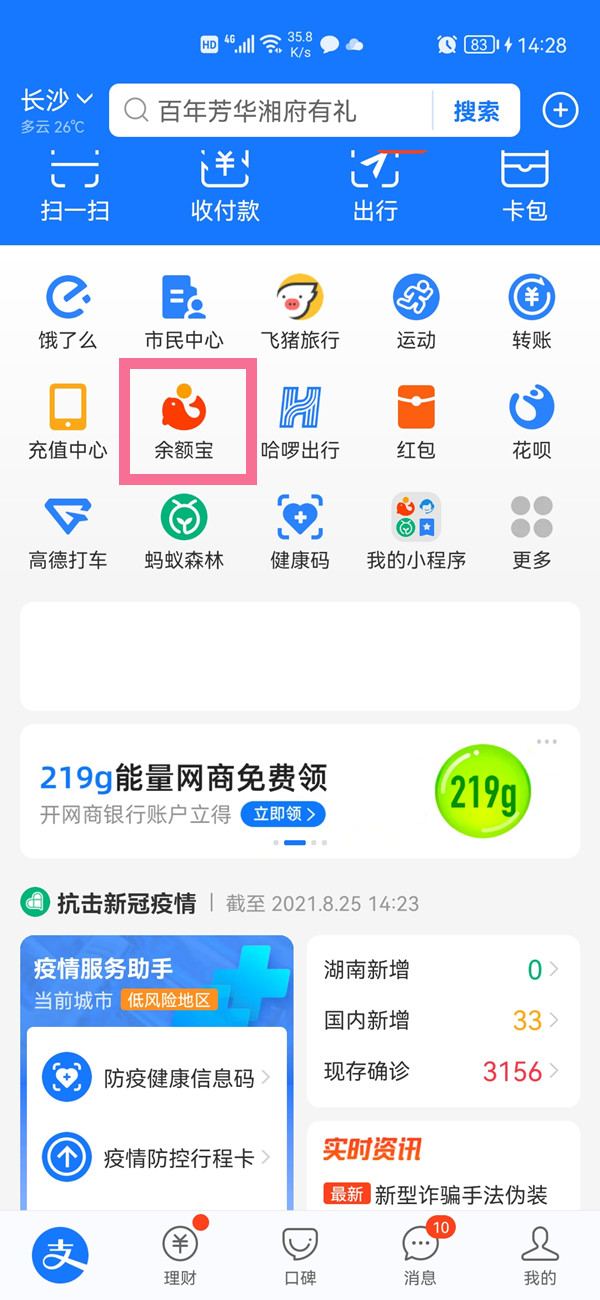The width and height of the screenshot is (600, 1300).
Task: Tap the 搜索 button
Action: [x=476, y=111]
